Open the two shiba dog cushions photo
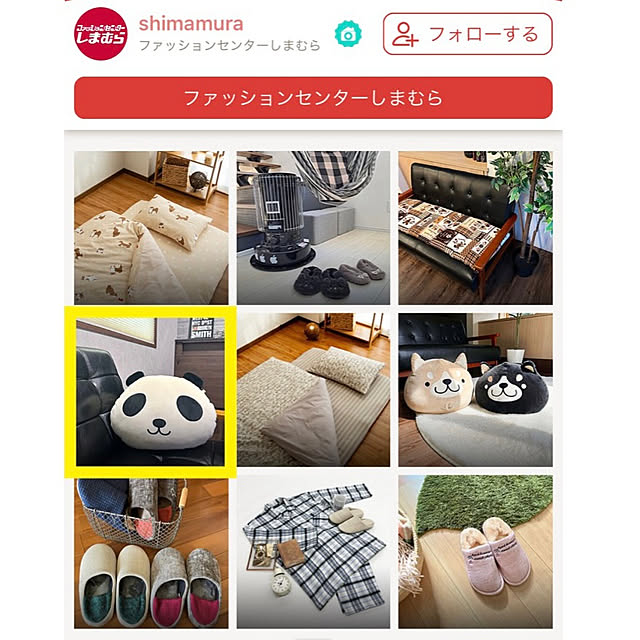The width and height of the screenshot is (640, 640). tap(475, 391)
